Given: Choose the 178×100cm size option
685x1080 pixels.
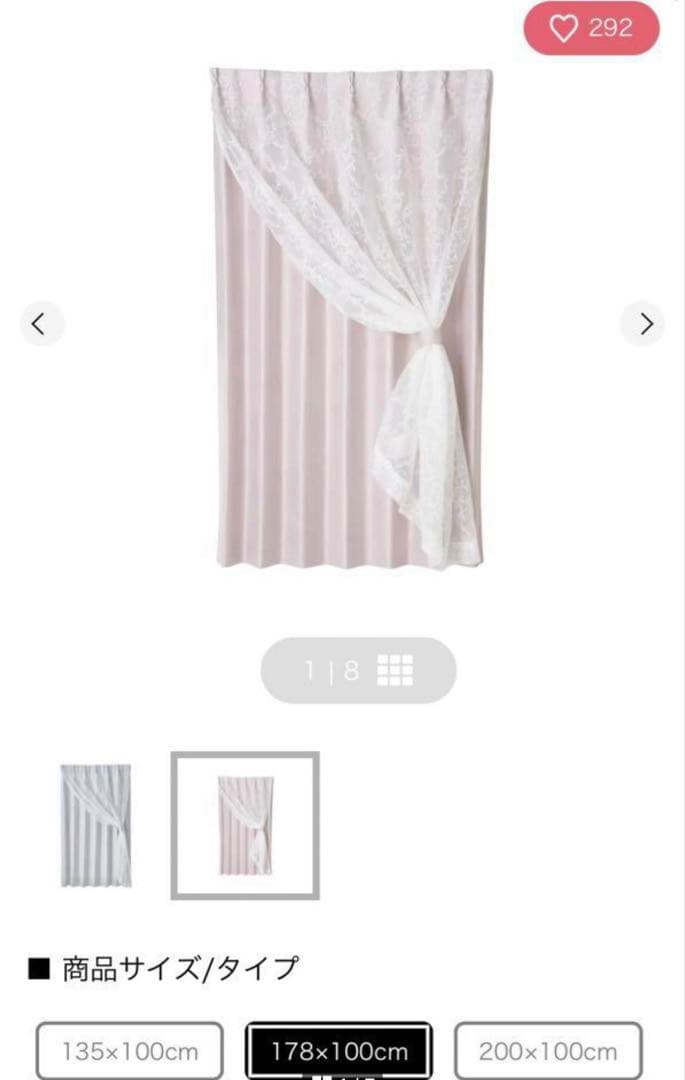Looking at the screenshot, I should [339, 1050].
